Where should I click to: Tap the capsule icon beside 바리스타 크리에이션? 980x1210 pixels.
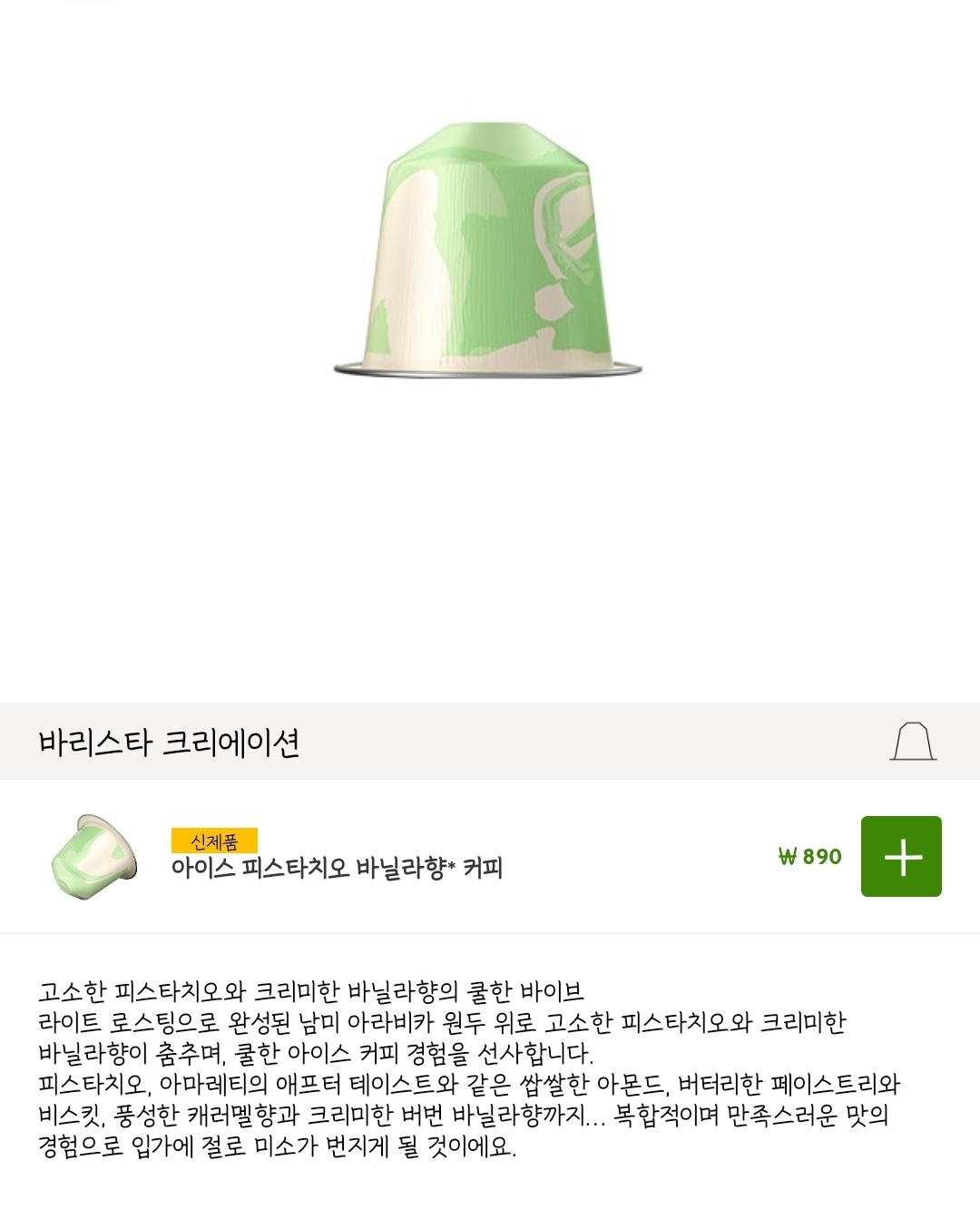[913, 741]
